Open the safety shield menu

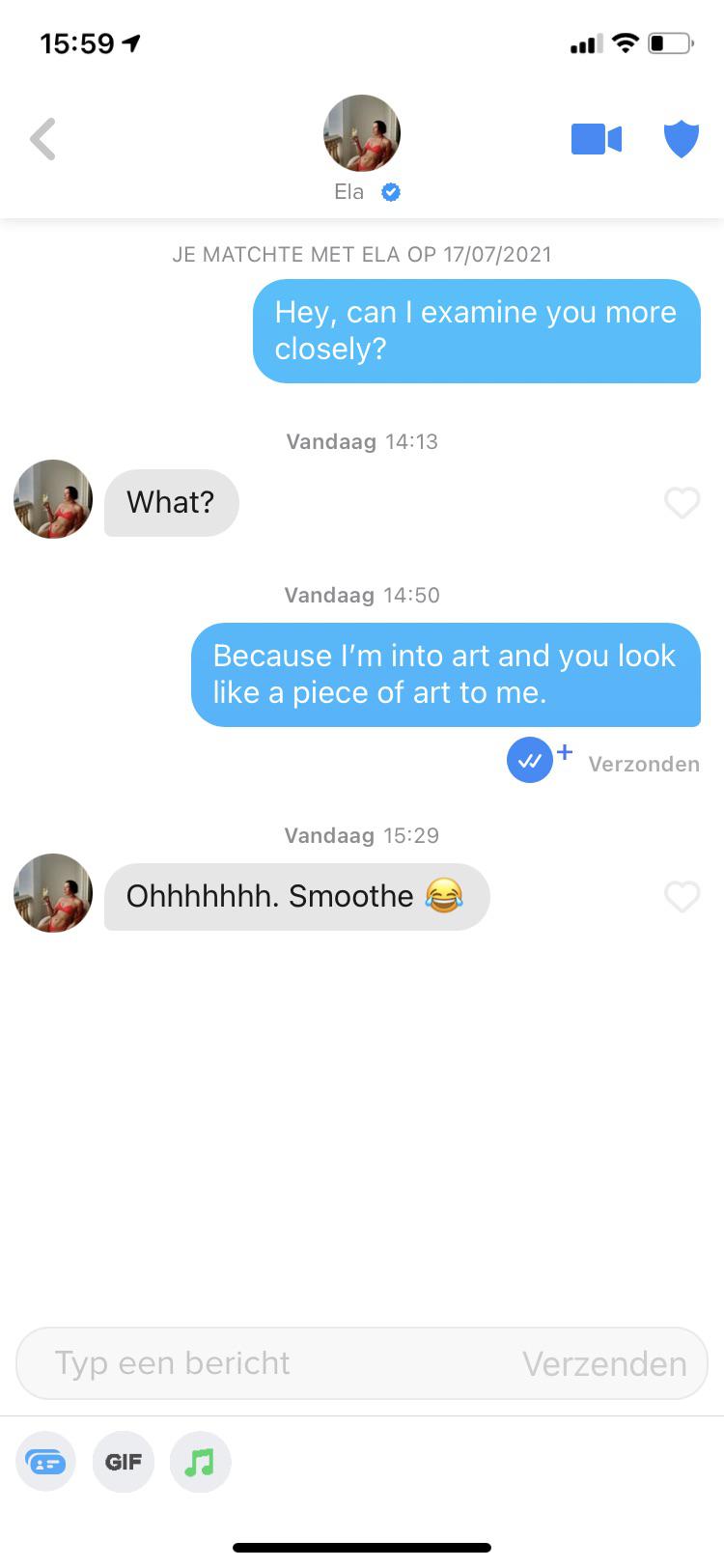point(682,139)
